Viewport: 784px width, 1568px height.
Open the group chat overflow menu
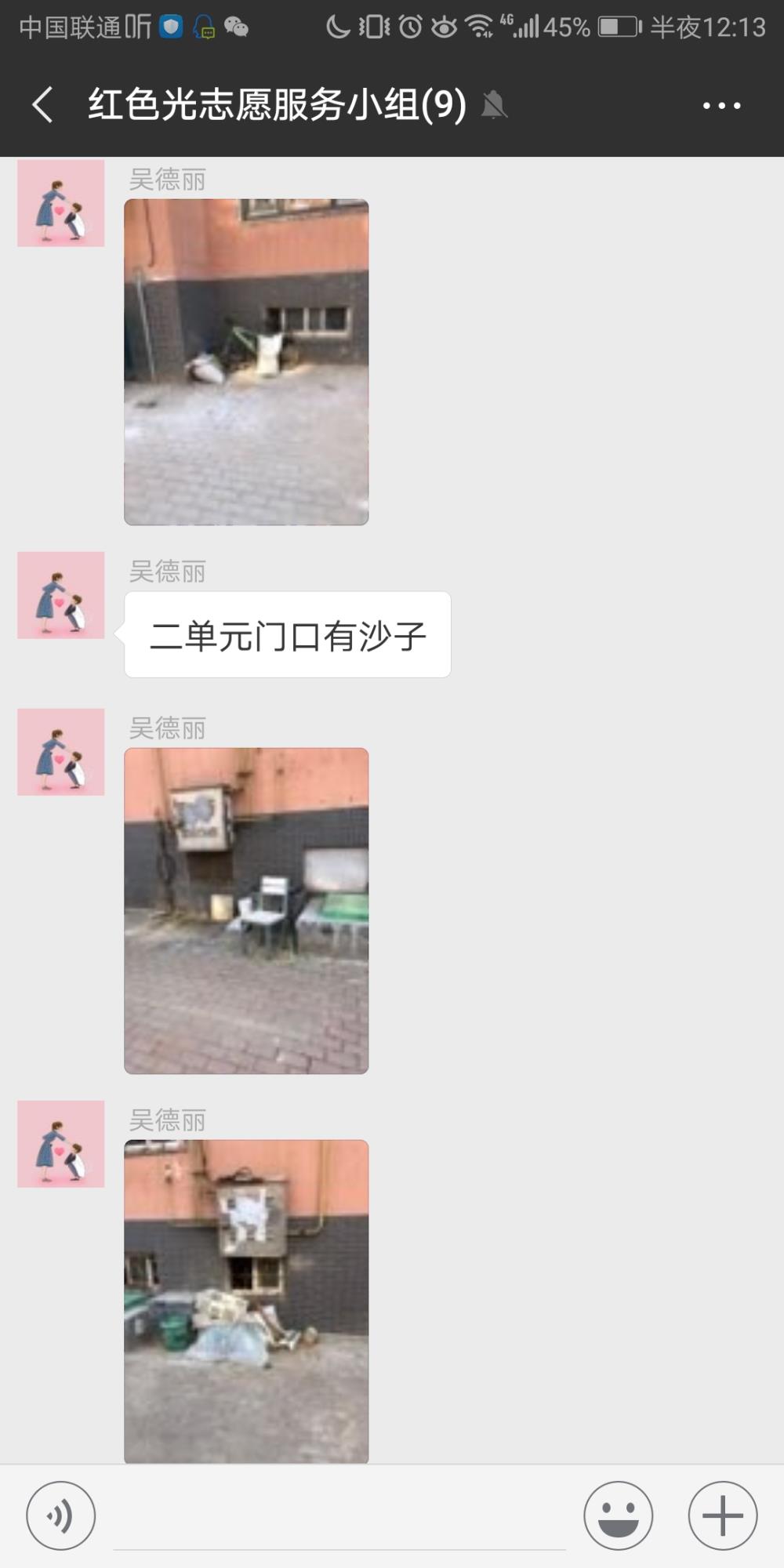(721, 105)
